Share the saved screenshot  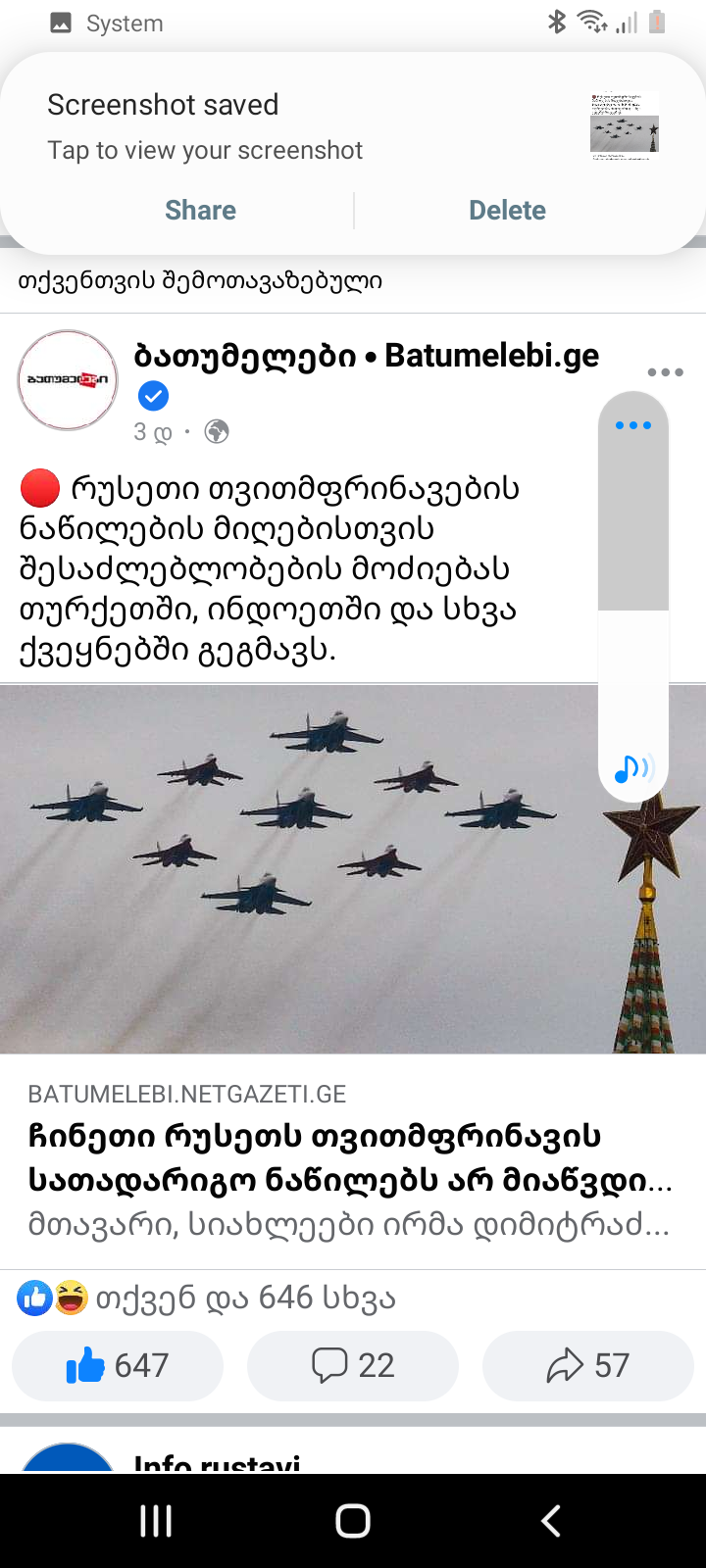(200, 209)
